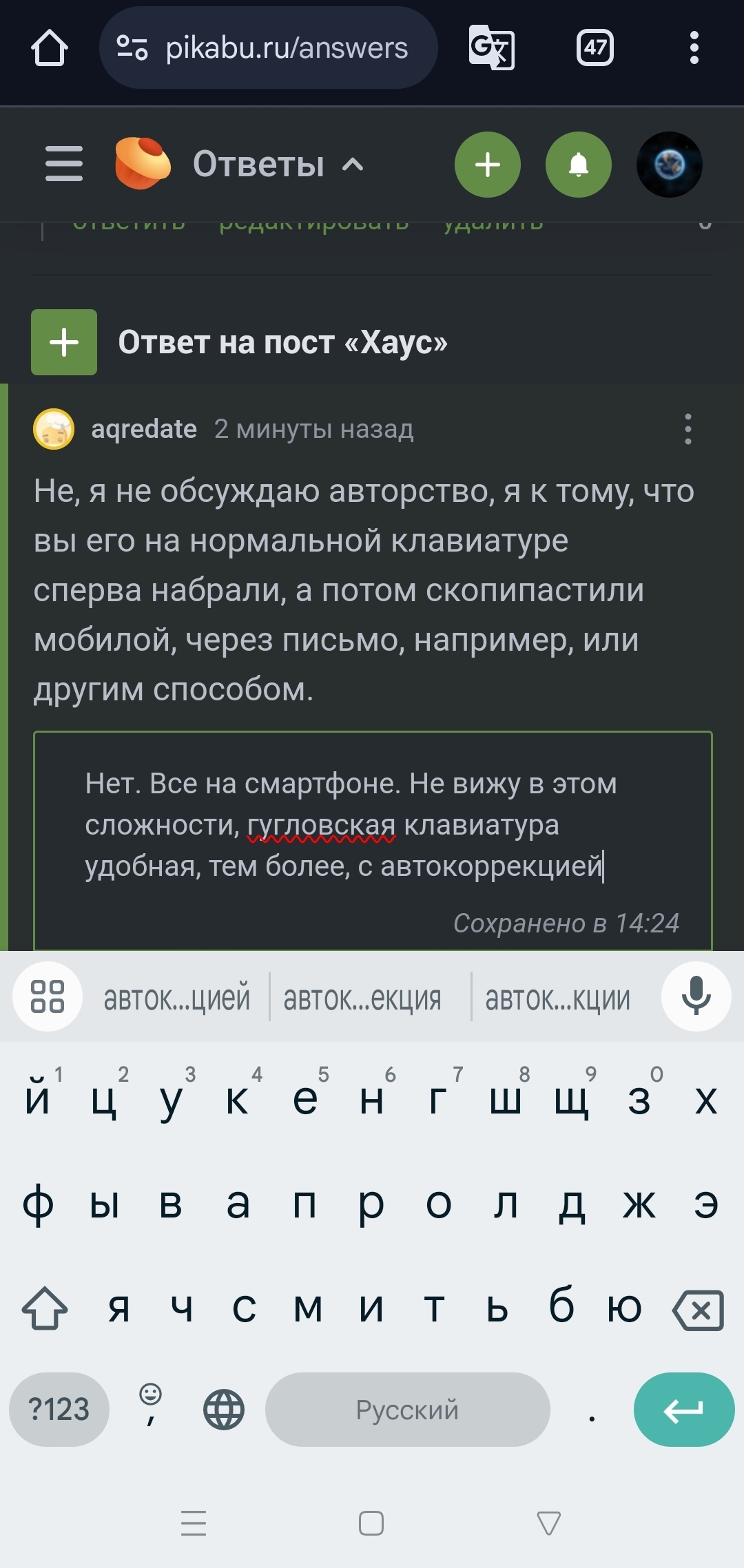
Task: Translate this page with the translate icon
Action: [491, 48]
